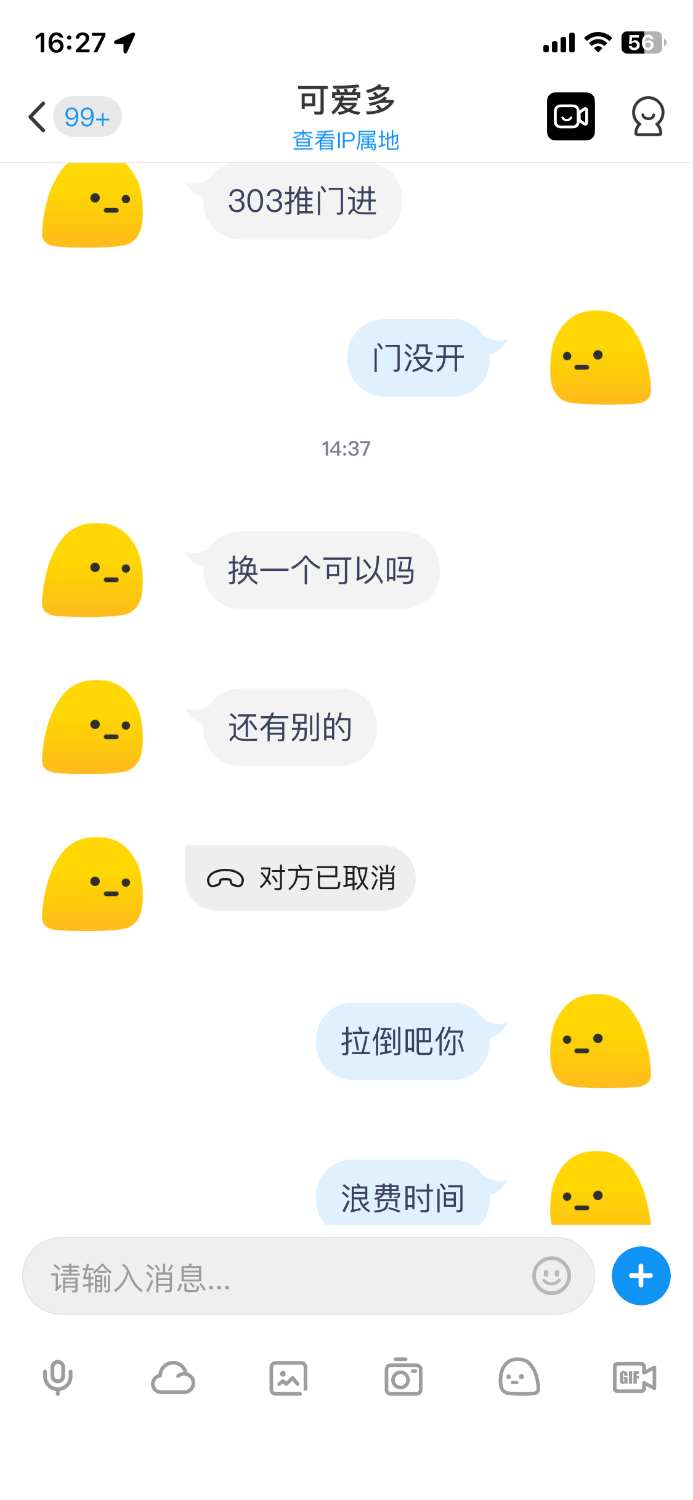Screen dimensions: 693x1500
Task: Open the contact profile icon
Action: 648,117
